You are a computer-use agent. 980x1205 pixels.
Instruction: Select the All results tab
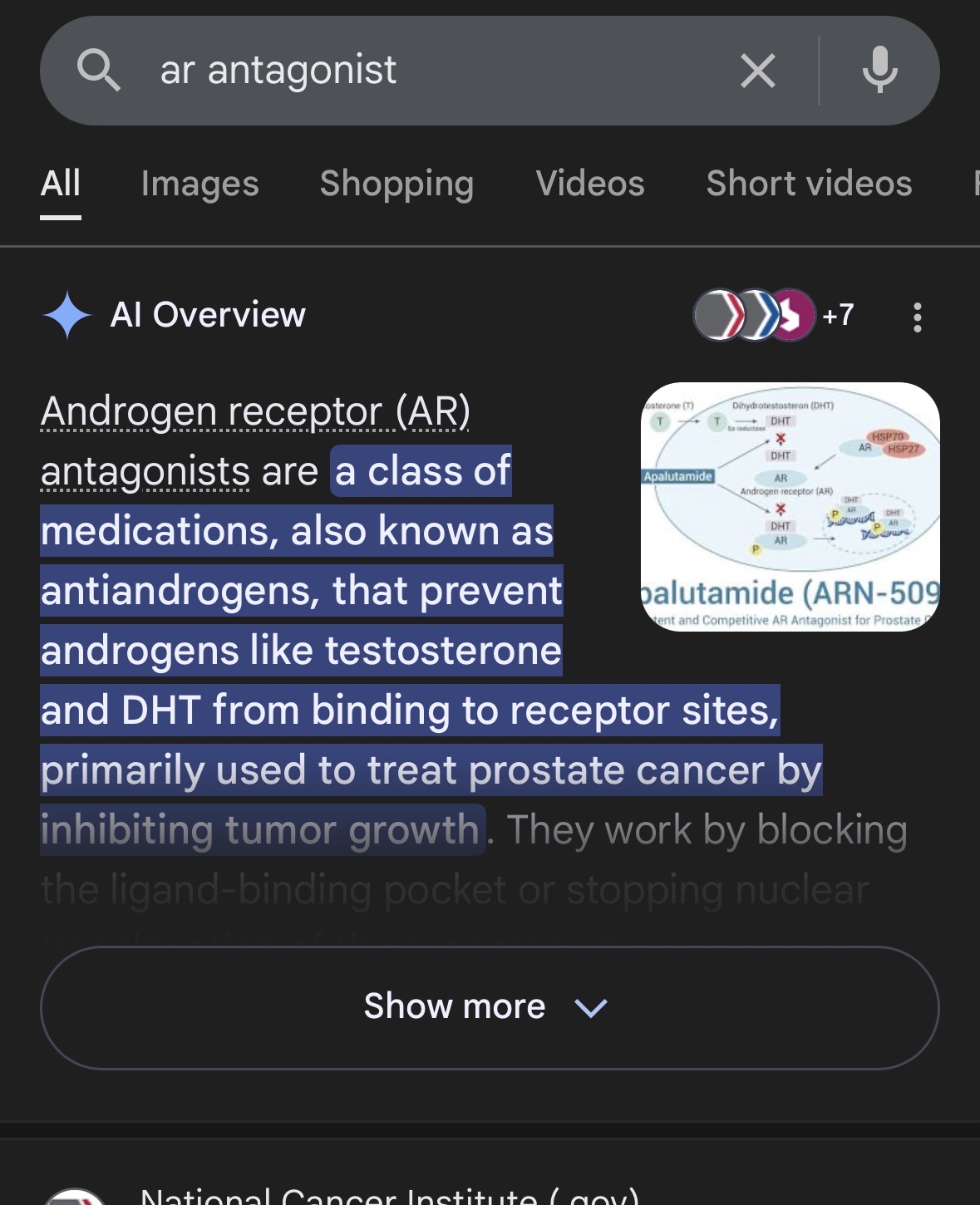point(61,184)
